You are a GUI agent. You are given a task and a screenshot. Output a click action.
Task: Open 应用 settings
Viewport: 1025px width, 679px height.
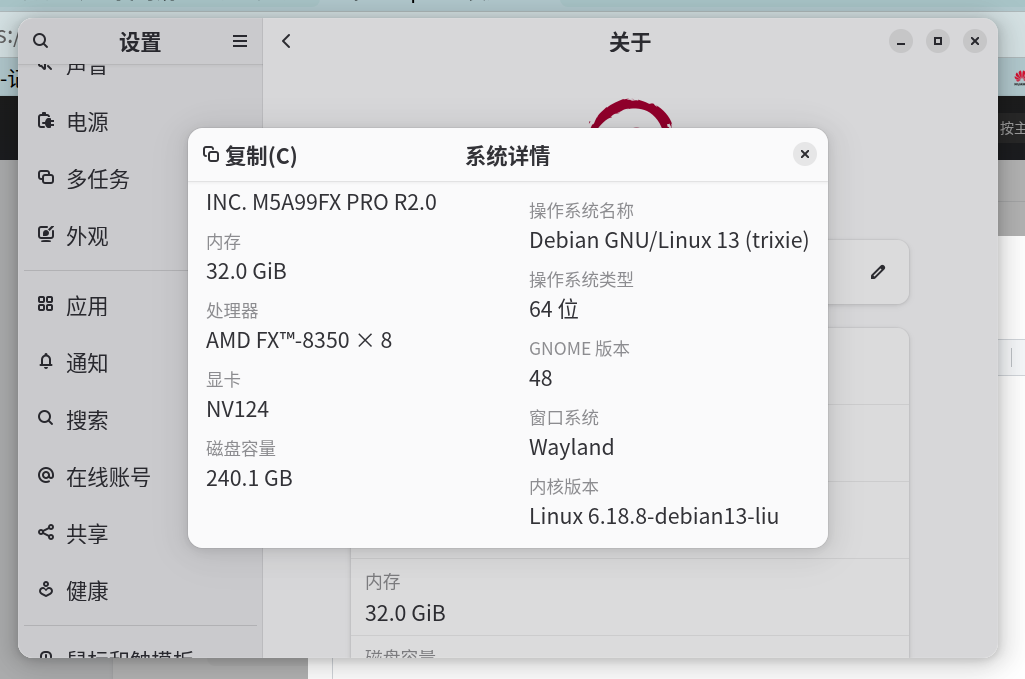click(x=87, y=306)
